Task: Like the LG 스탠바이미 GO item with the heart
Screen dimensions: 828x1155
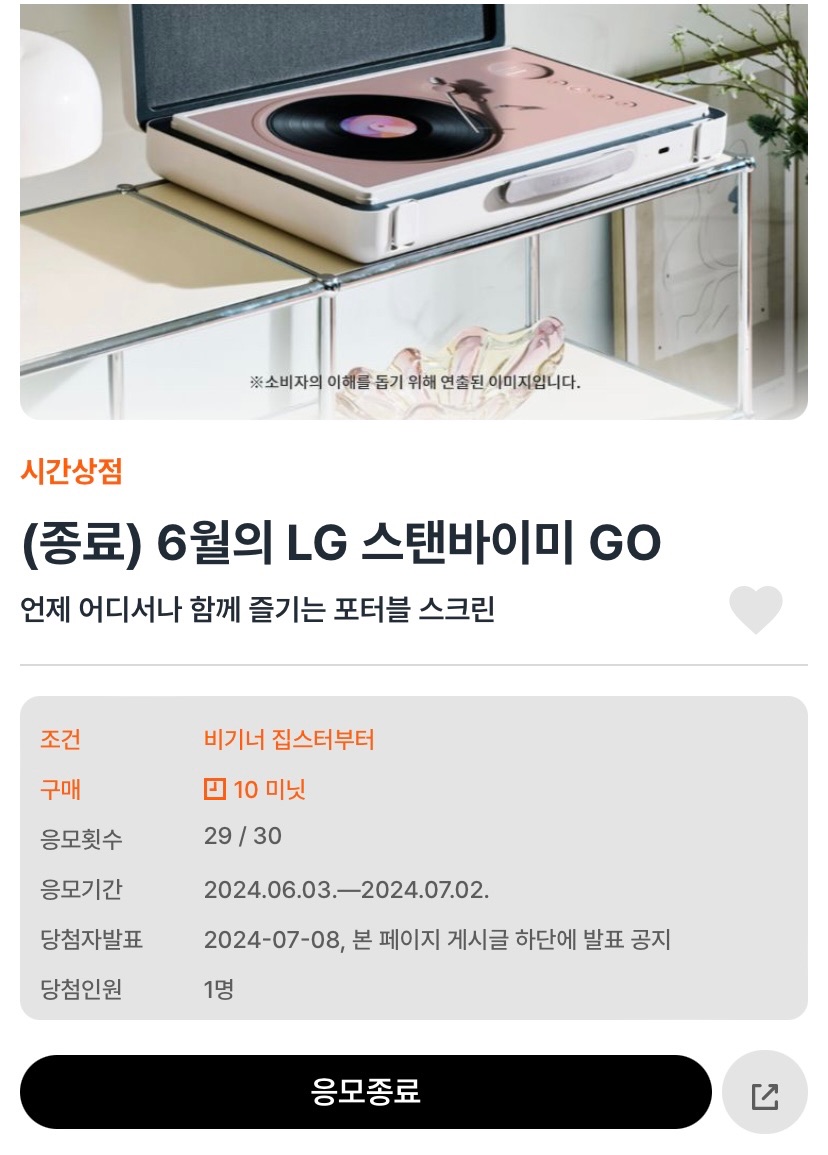Action: [755, 609]
